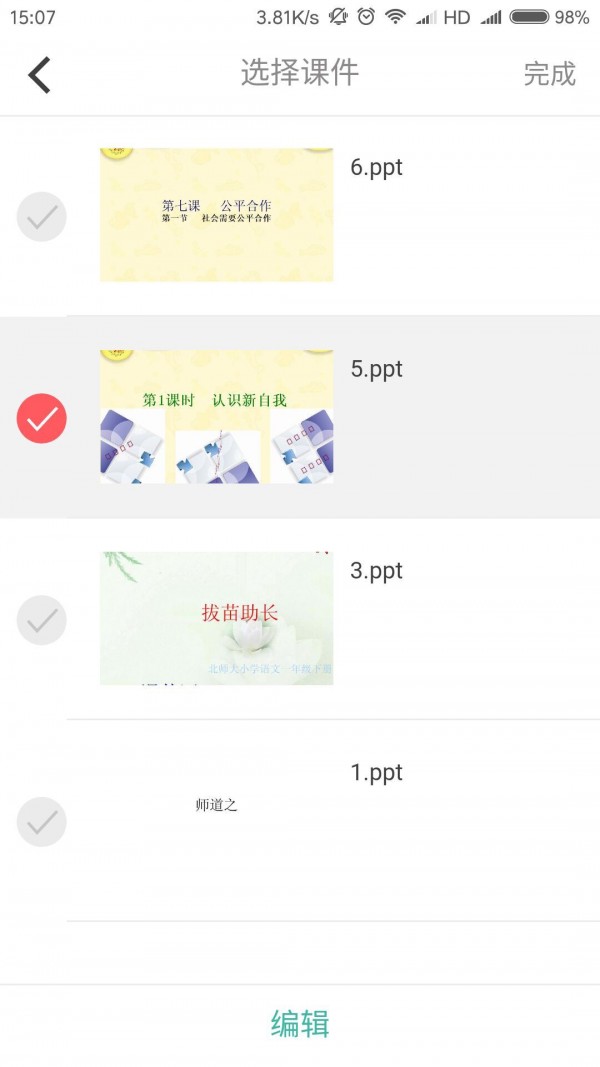This screenshot has height=1067, width=600.
Task: Go back using the top-left arrow
Action: [x=39, y=75]
